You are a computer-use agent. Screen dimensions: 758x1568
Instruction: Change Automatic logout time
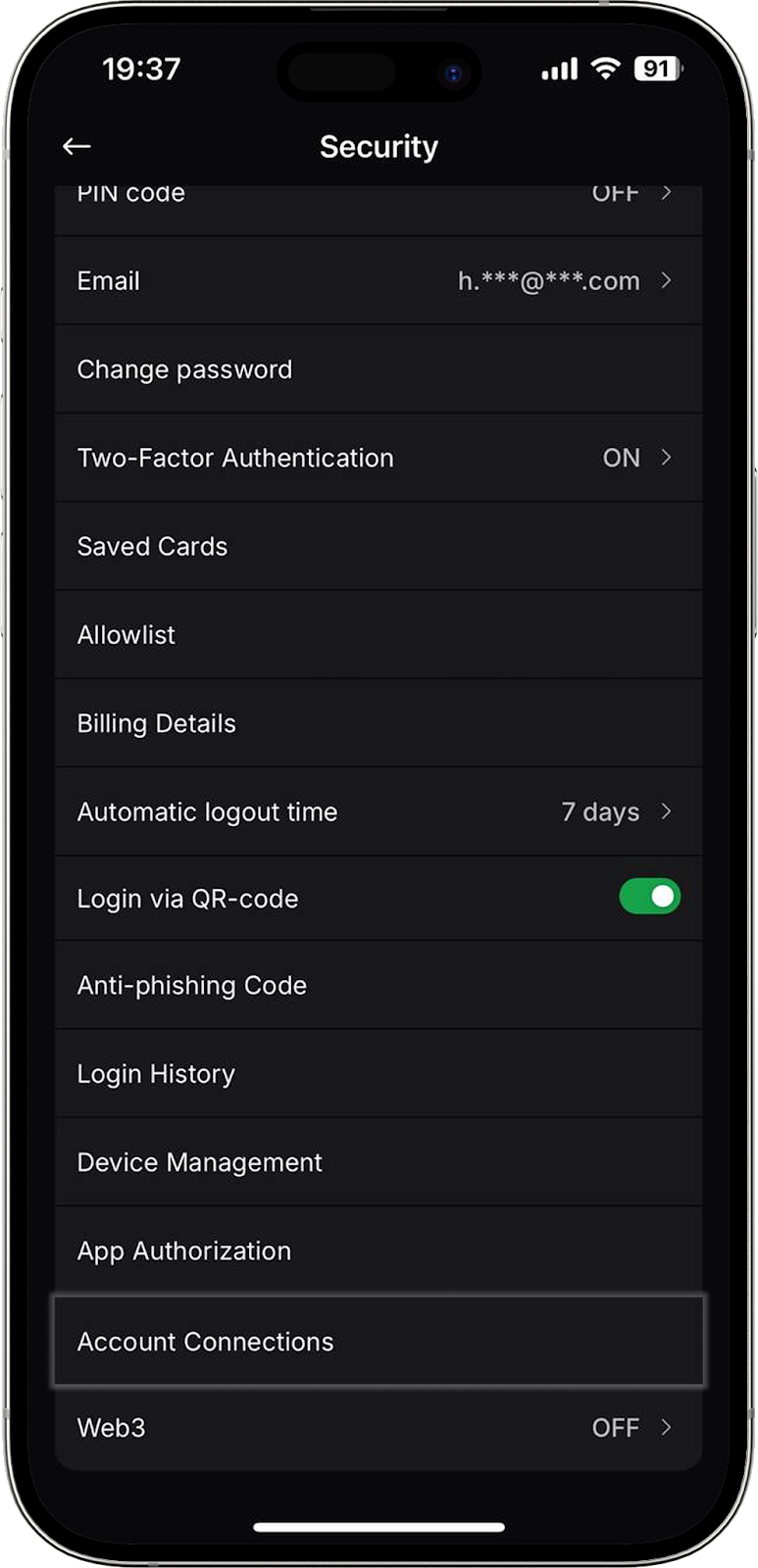coord(378,811)
